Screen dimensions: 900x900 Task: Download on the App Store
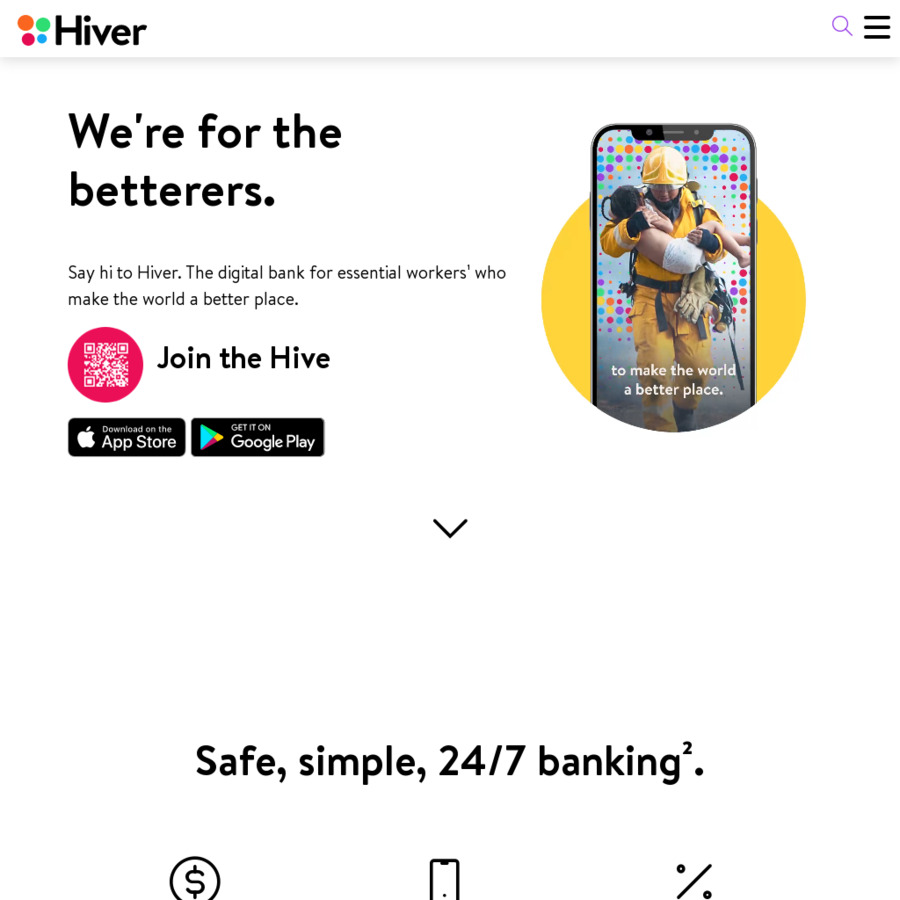[x=127, y=437]
